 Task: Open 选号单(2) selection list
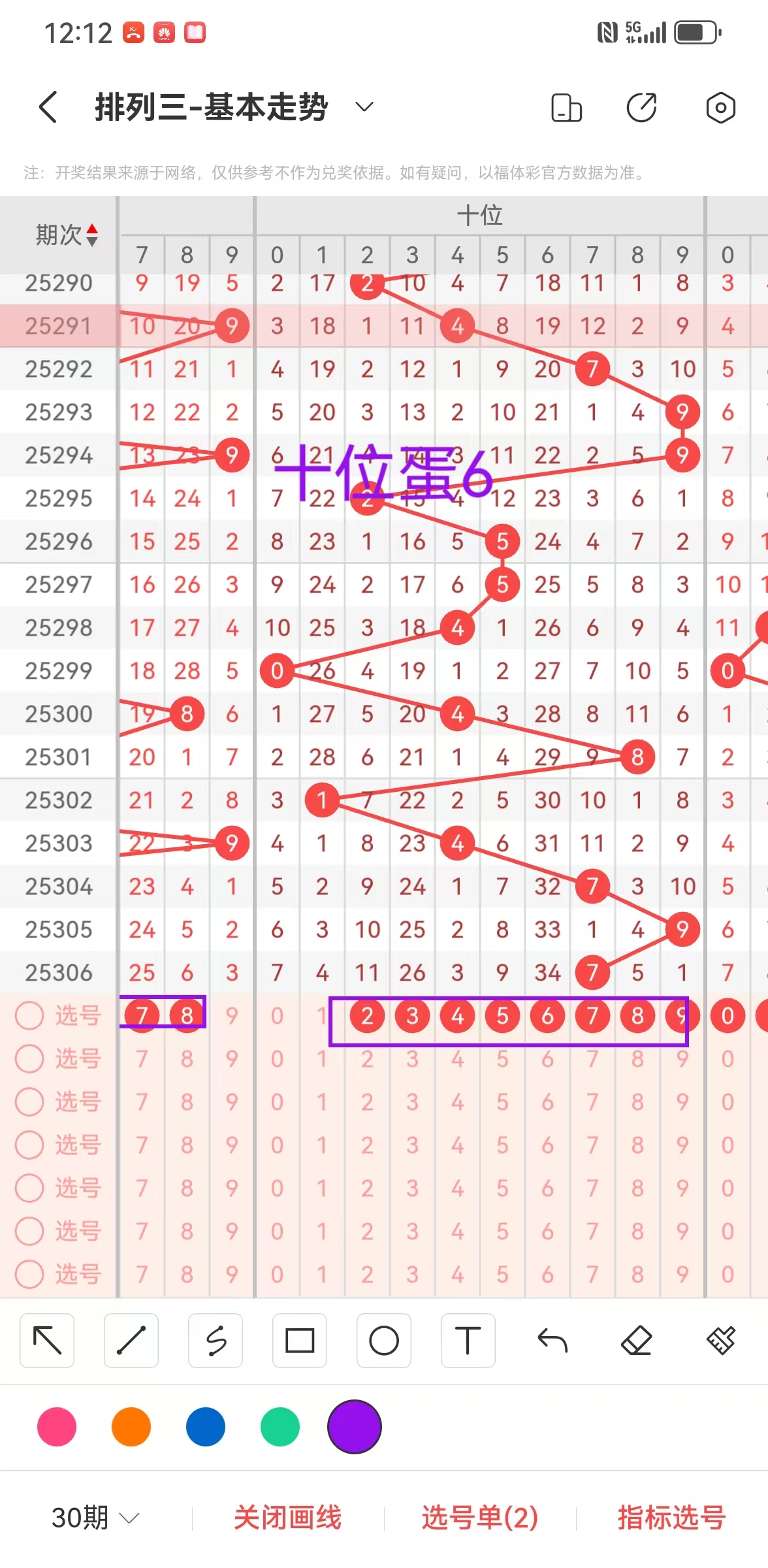[480, 1518]
